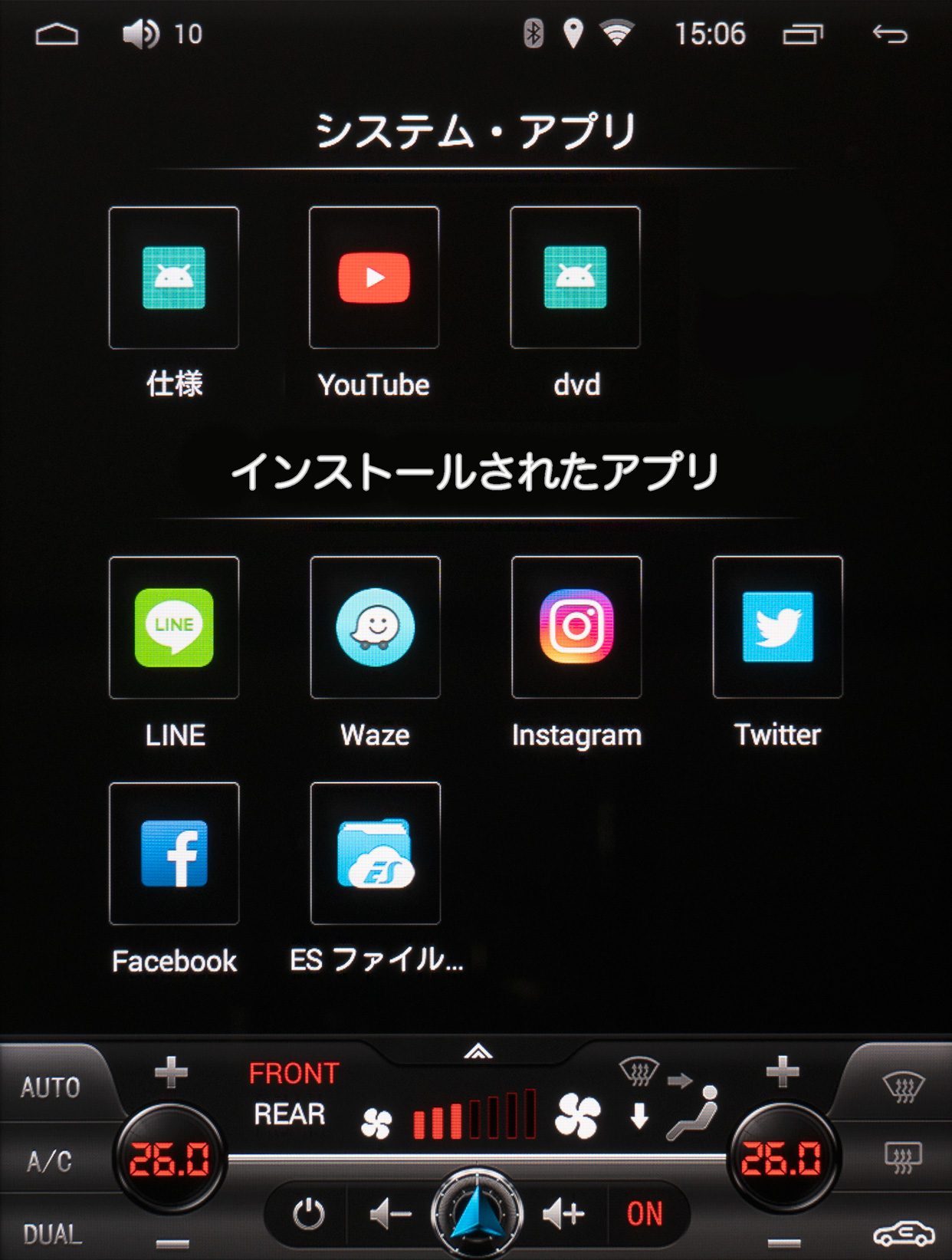Launch Facebook
The width and height of the screenshot is (952, 1260).
pos(174,854)
